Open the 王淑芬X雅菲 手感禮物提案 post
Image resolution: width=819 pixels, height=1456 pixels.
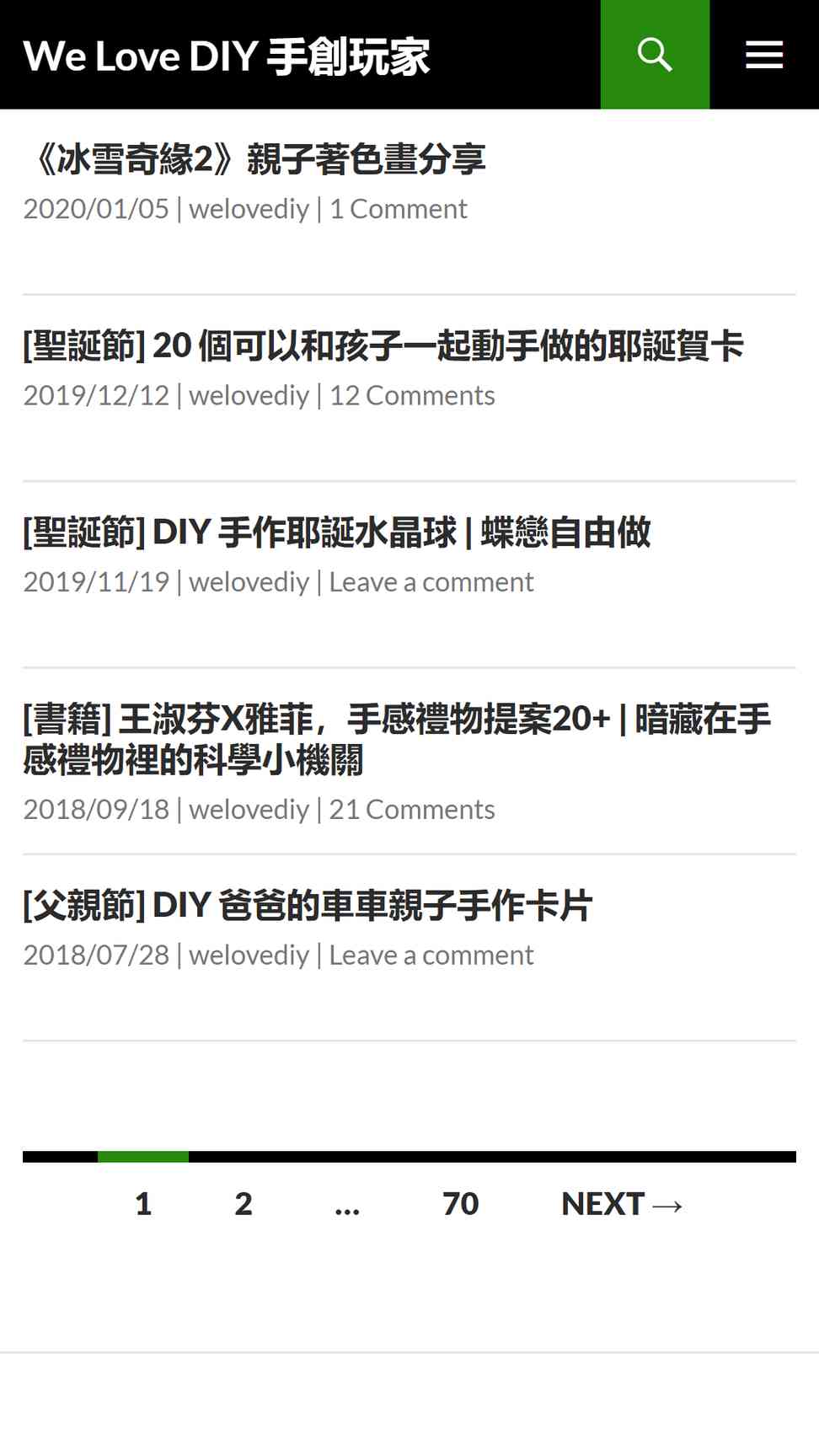tap(397, 739)
